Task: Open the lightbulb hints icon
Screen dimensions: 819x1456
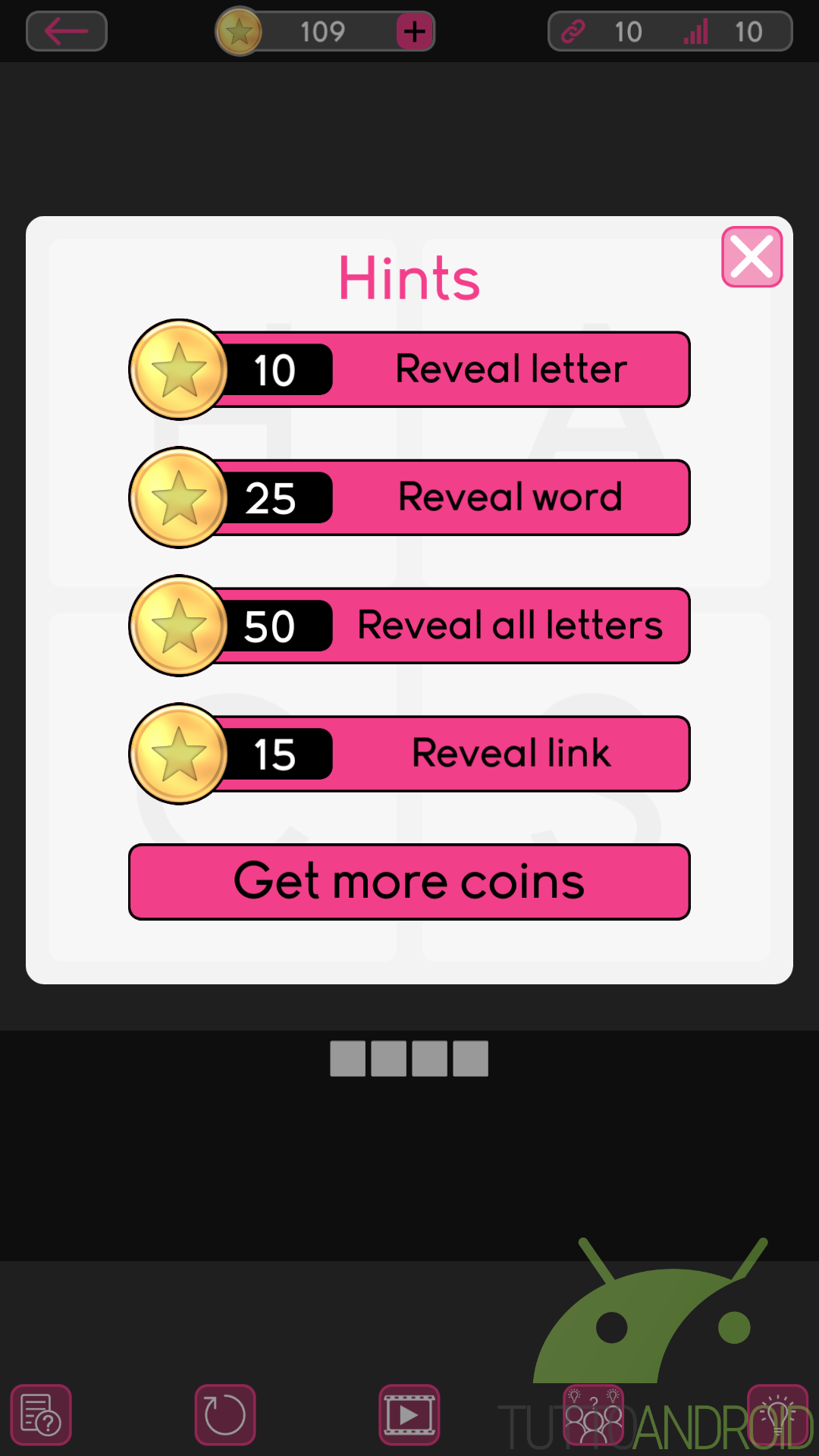Action: (778, 1415)
